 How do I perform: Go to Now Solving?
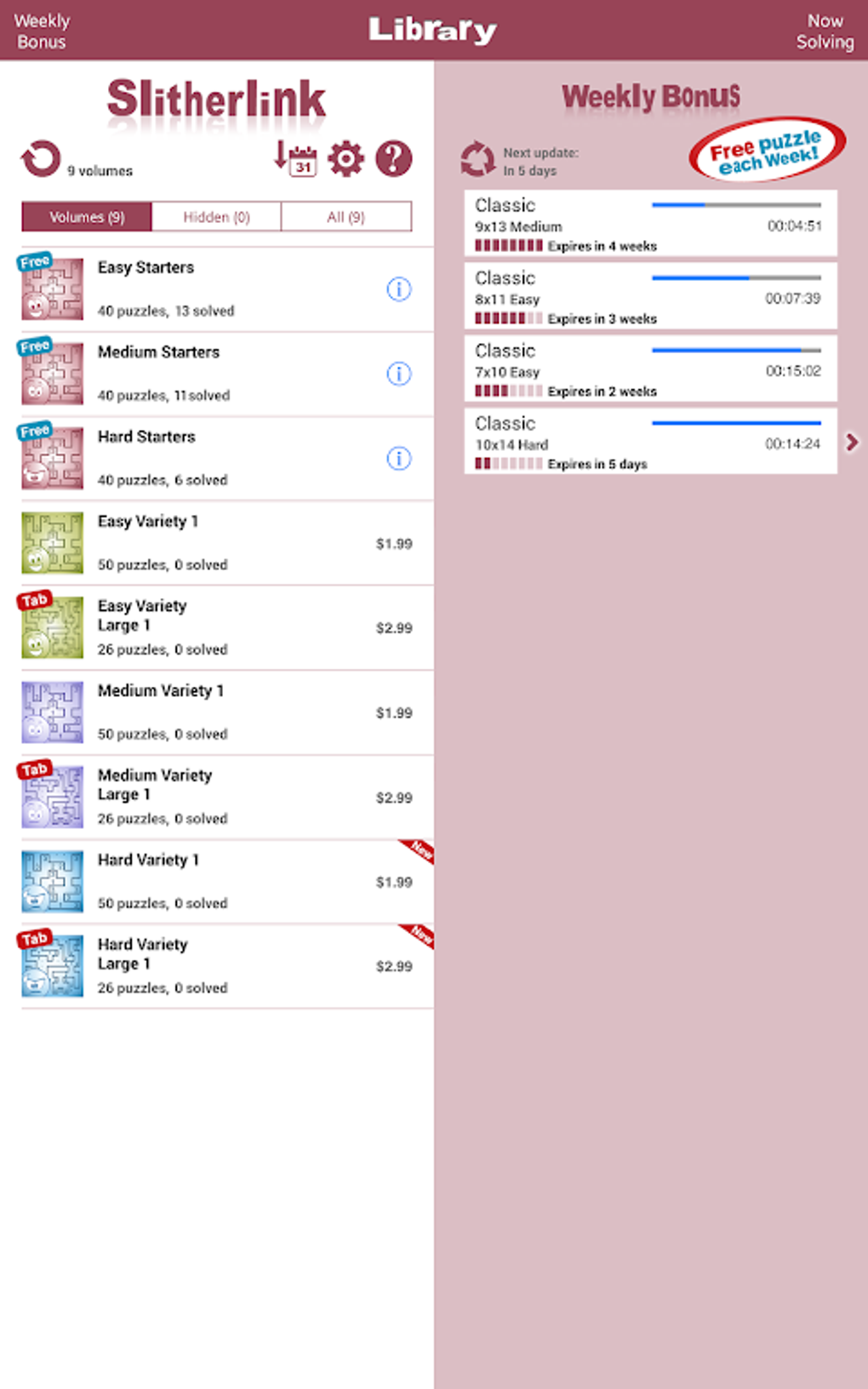tap(824, 31)
